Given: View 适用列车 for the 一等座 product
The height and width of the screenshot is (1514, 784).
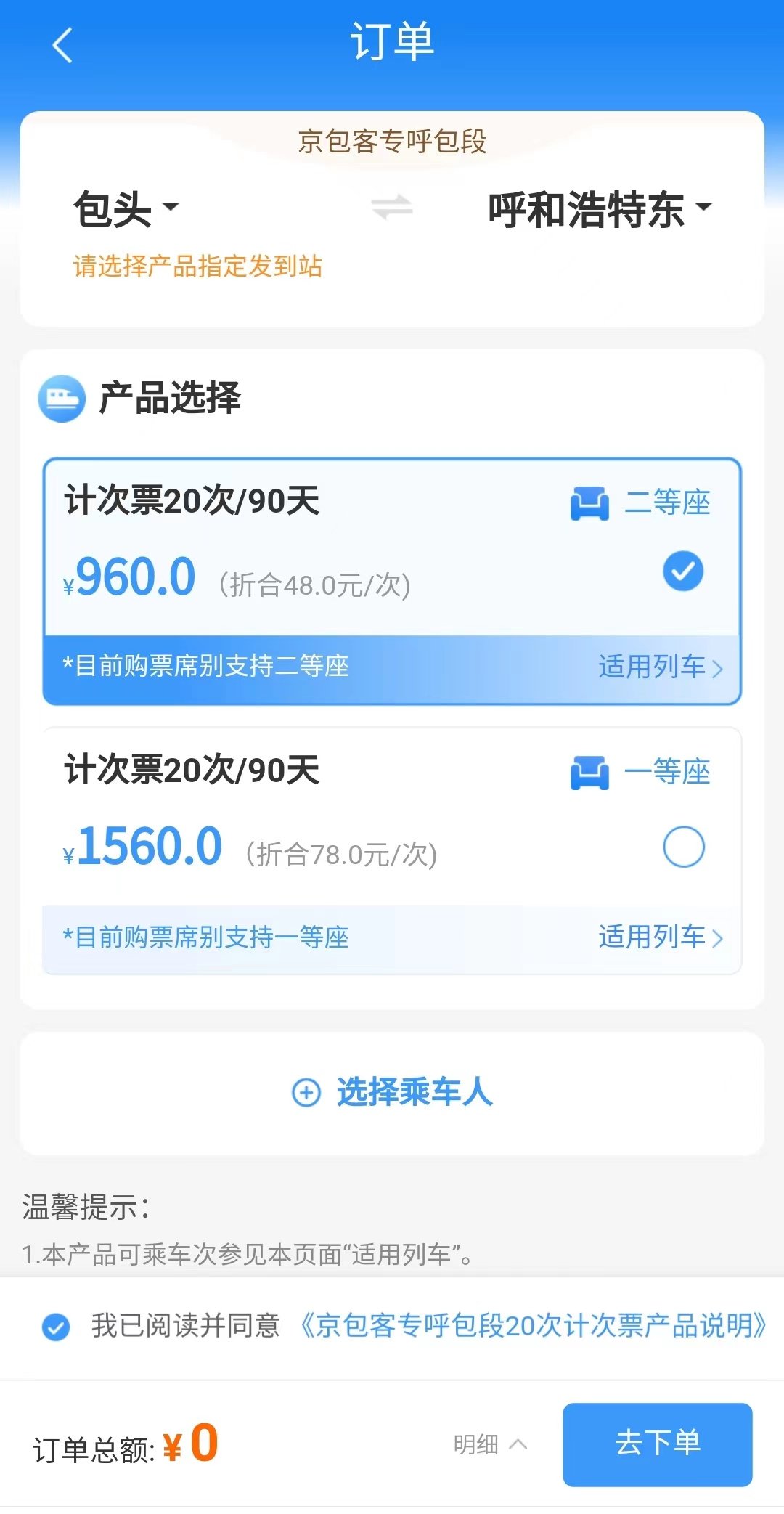Looking at the screenshot, I should click(x=659, y=937).
